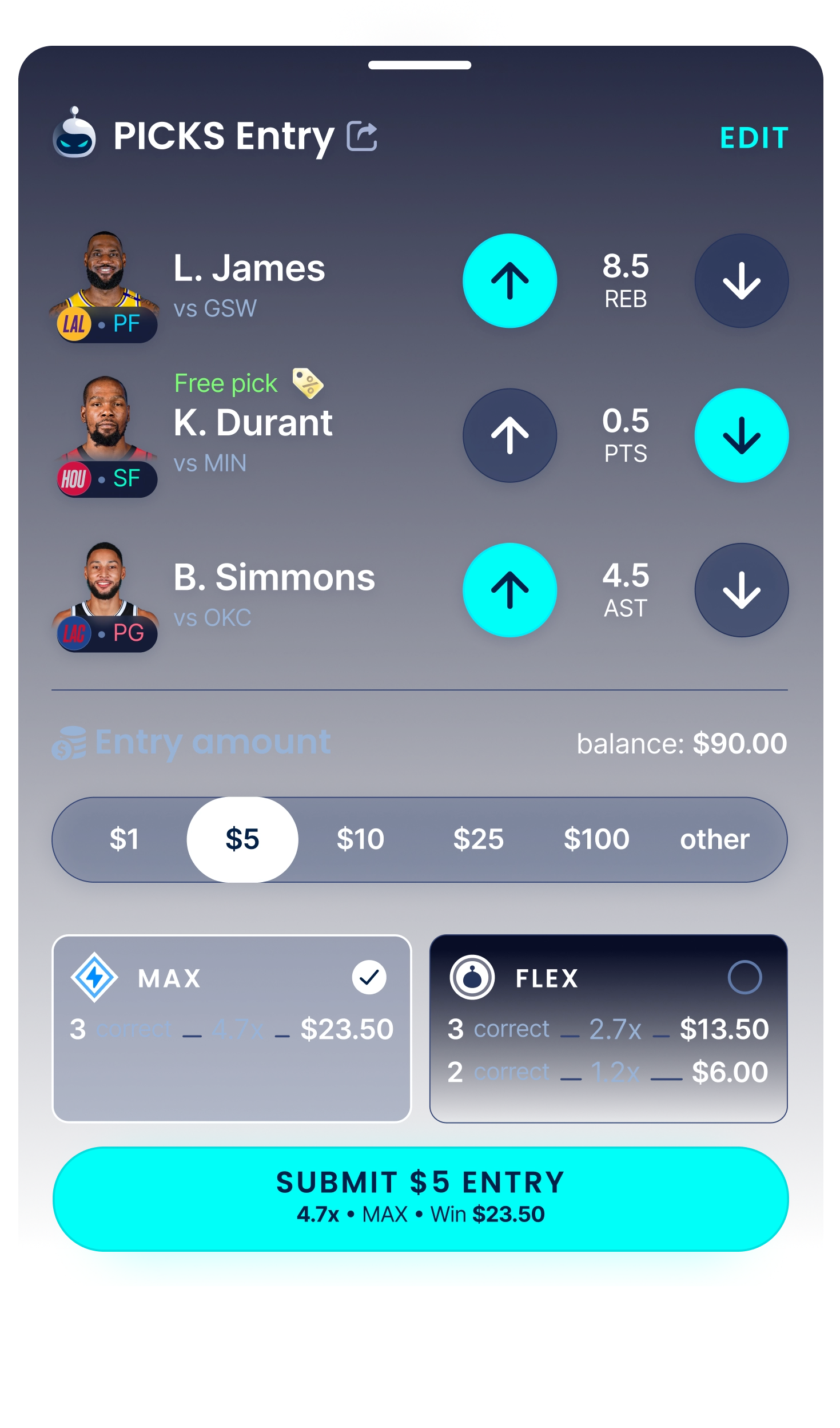Enter a custom amount with other

[714, 839]
